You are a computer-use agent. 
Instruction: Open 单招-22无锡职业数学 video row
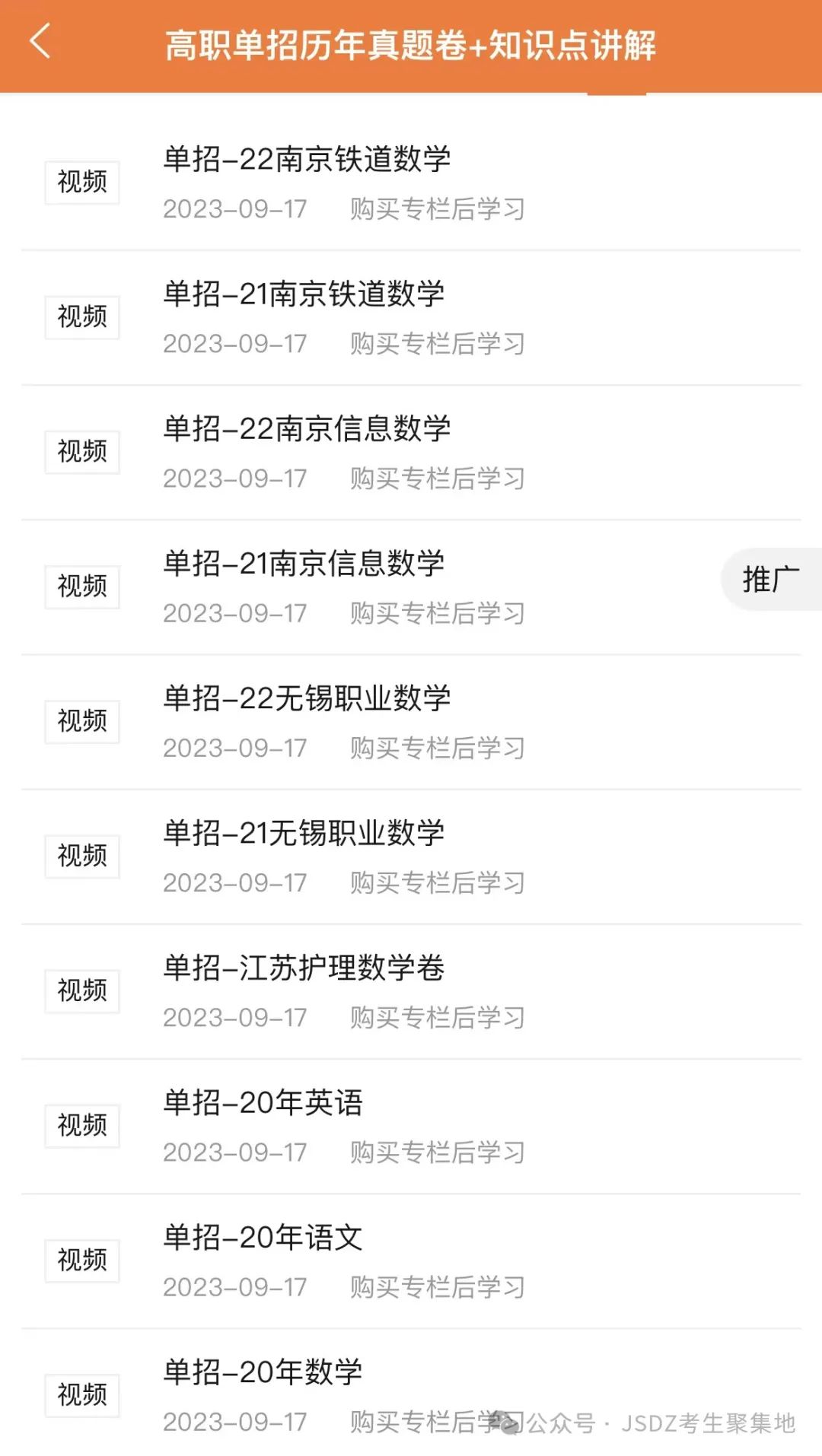[x=411, y=722]
